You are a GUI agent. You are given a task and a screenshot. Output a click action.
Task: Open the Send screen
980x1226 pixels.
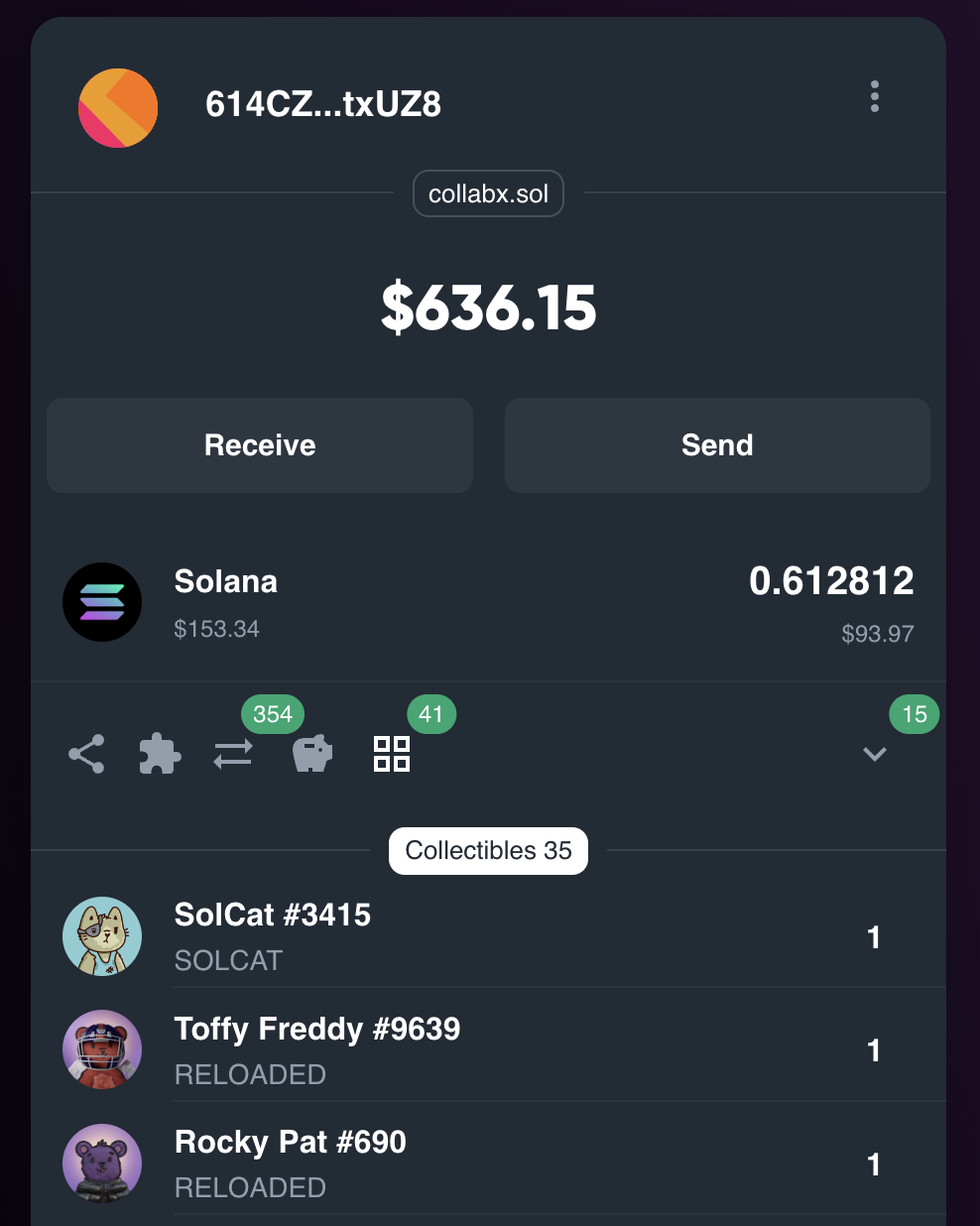point(717,445)
